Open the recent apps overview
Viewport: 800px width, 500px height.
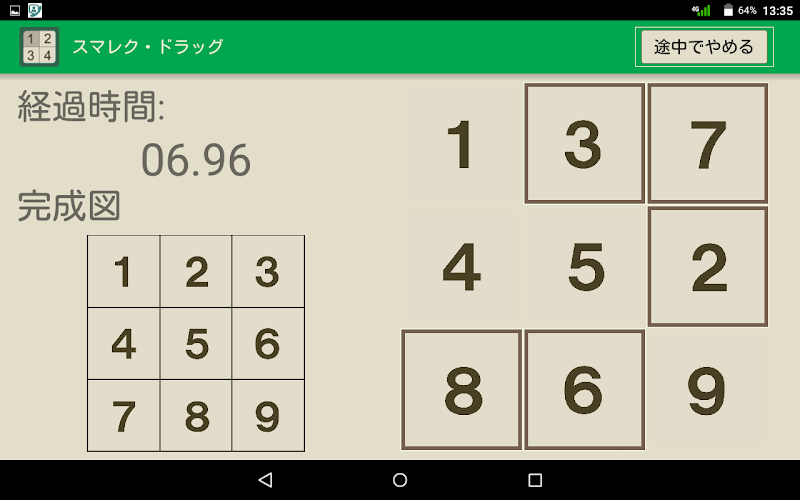pos(535,480)
